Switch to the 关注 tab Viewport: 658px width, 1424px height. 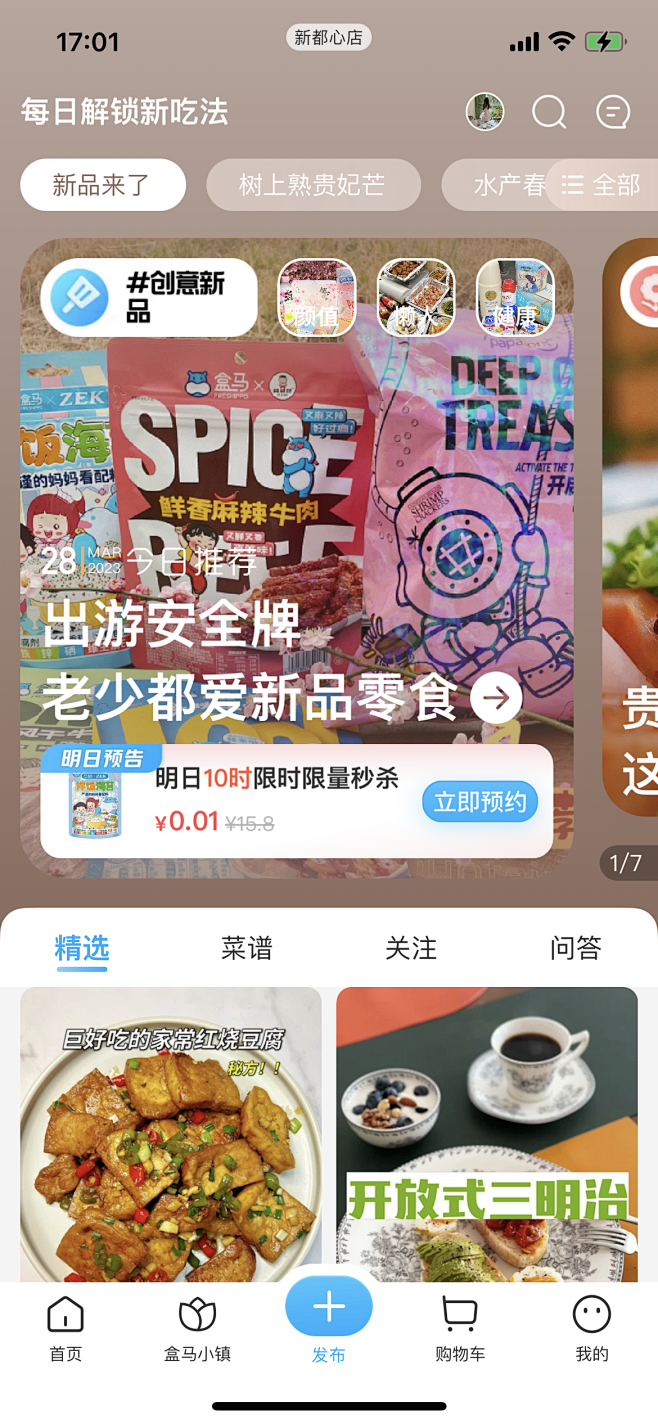click(411, 948)
